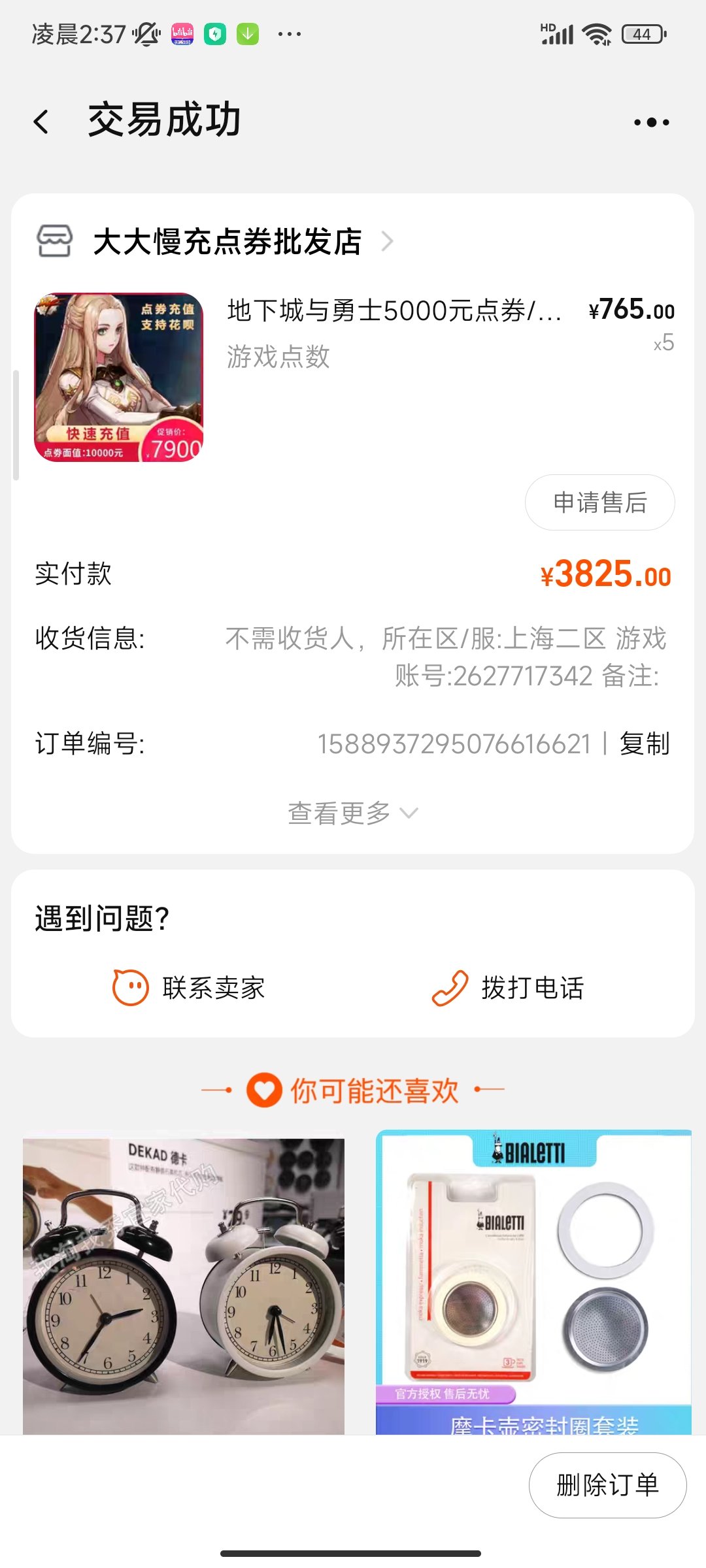Image resolution: width=706 pixels, height=1568 pixels.
Task: Copy the order number with 复制
Action: [x=645, y=743]
